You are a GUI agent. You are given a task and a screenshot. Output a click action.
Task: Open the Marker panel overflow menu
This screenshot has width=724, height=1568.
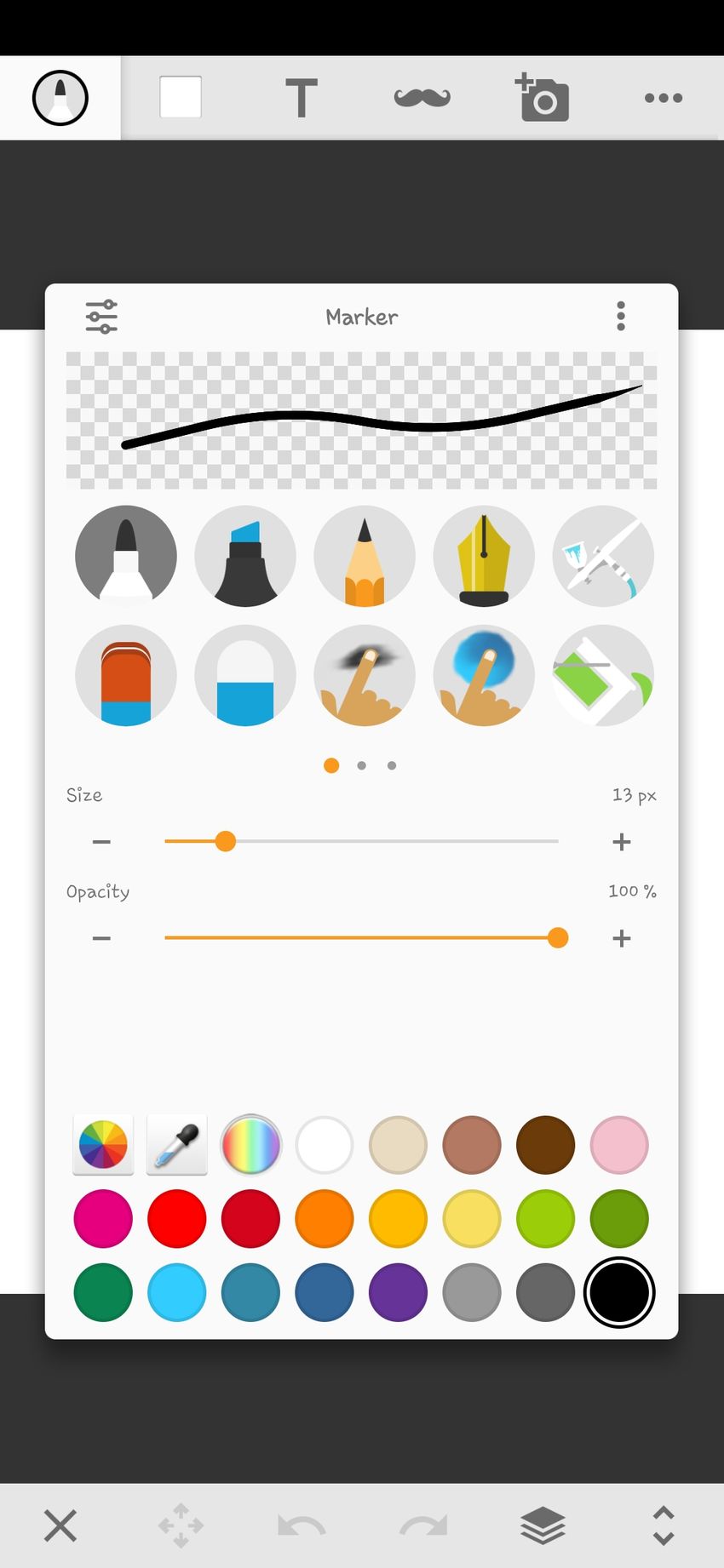coord(621,317)
